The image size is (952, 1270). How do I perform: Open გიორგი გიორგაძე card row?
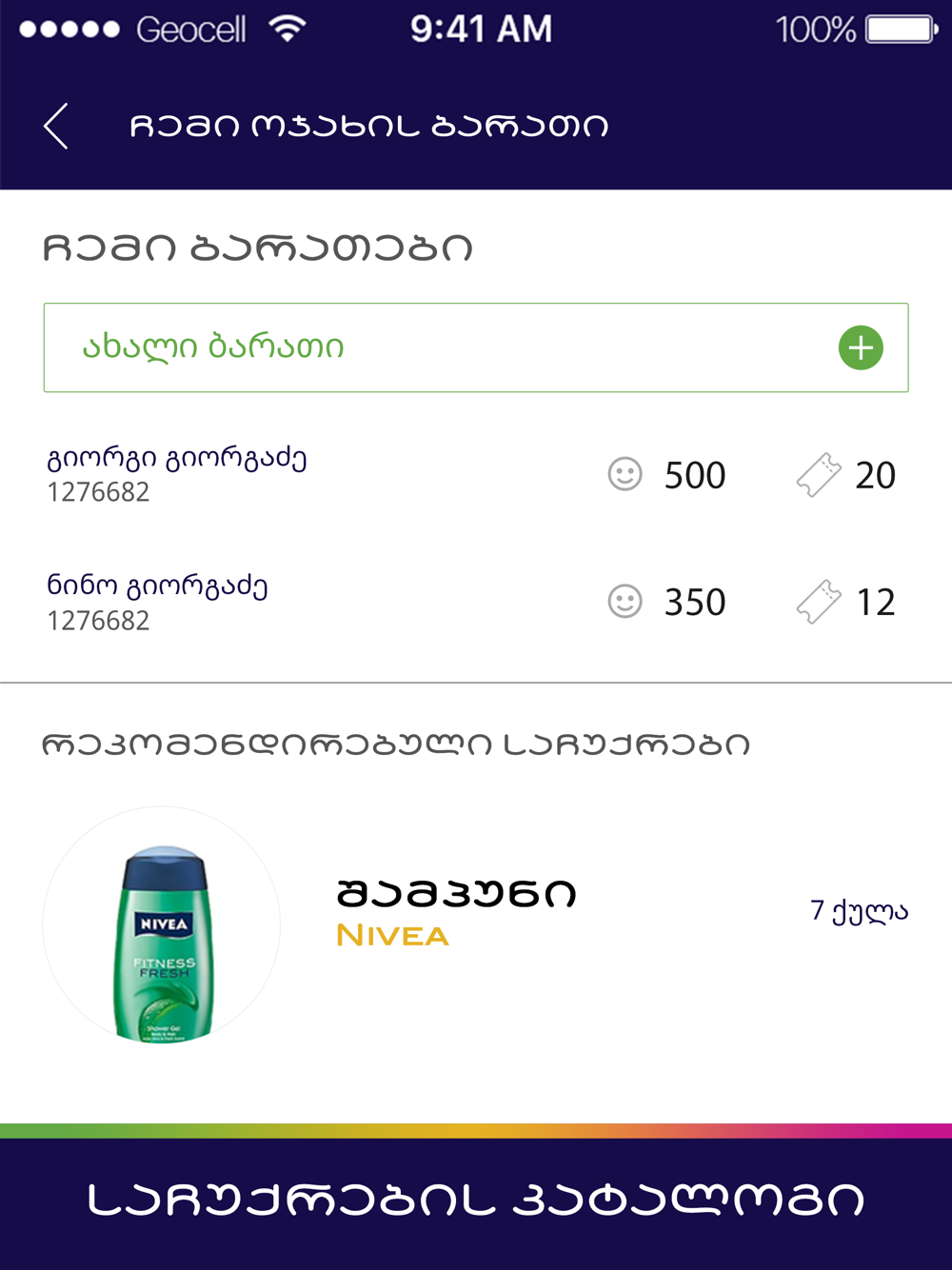476,474
